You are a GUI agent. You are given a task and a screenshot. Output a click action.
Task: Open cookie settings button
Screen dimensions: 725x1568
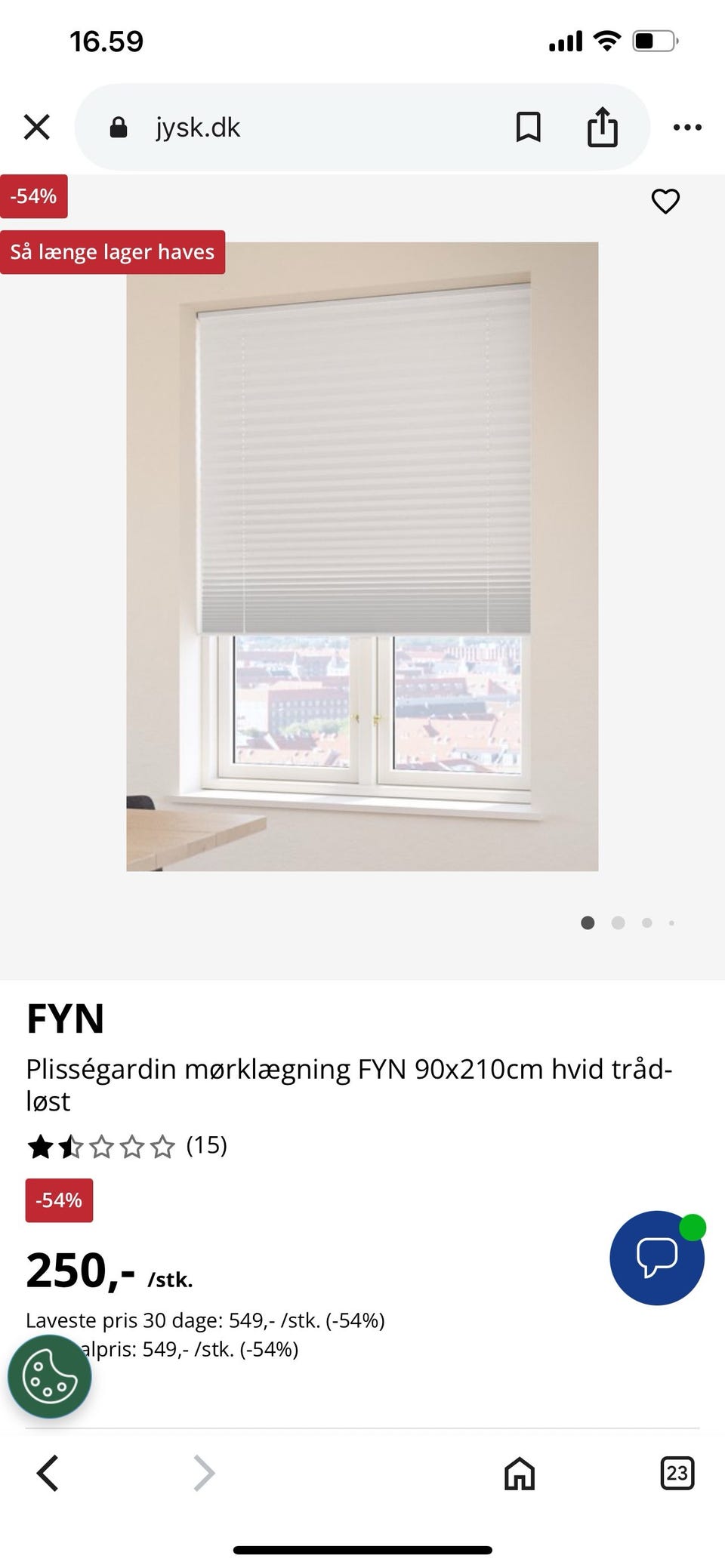tap(50, 1376)
